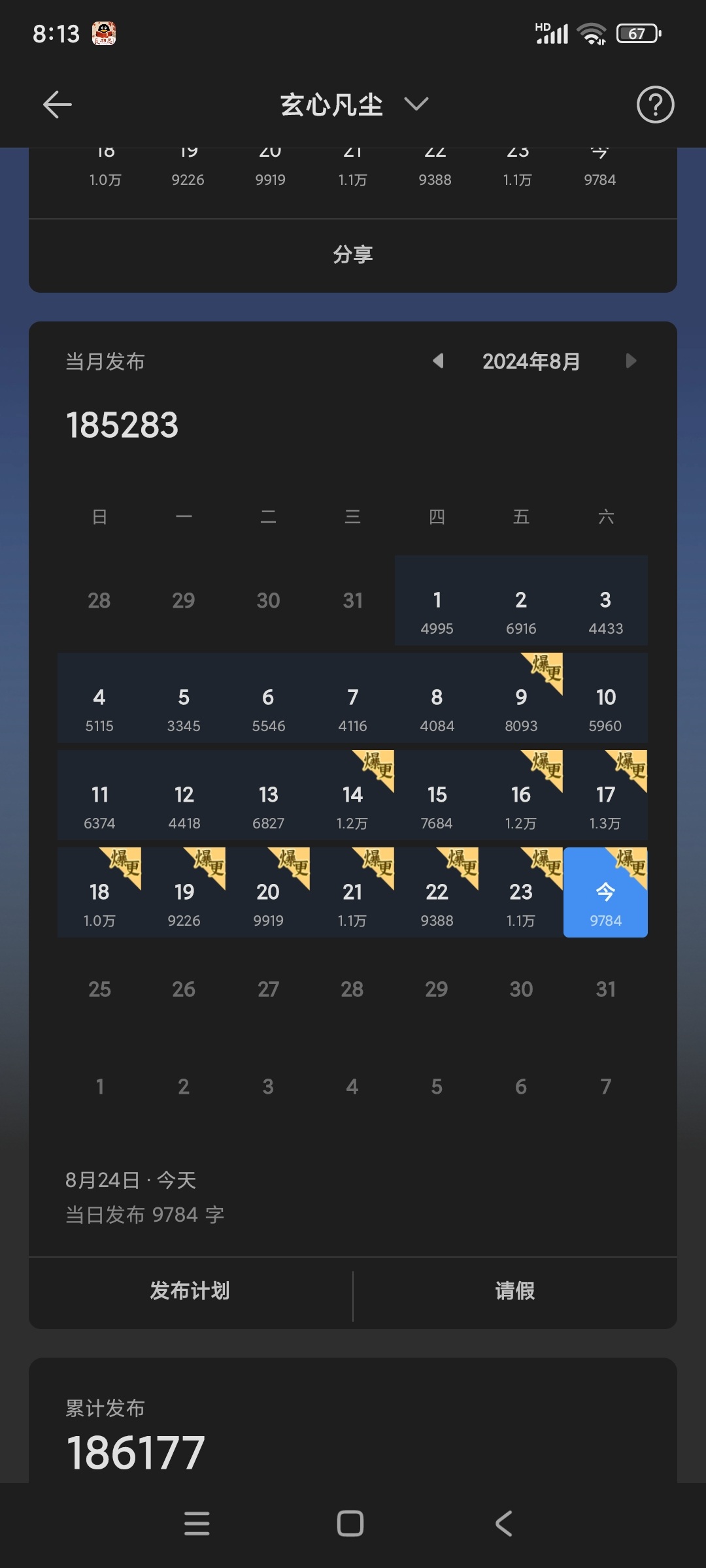Go to home screen via system home button

click(350, 1524)
